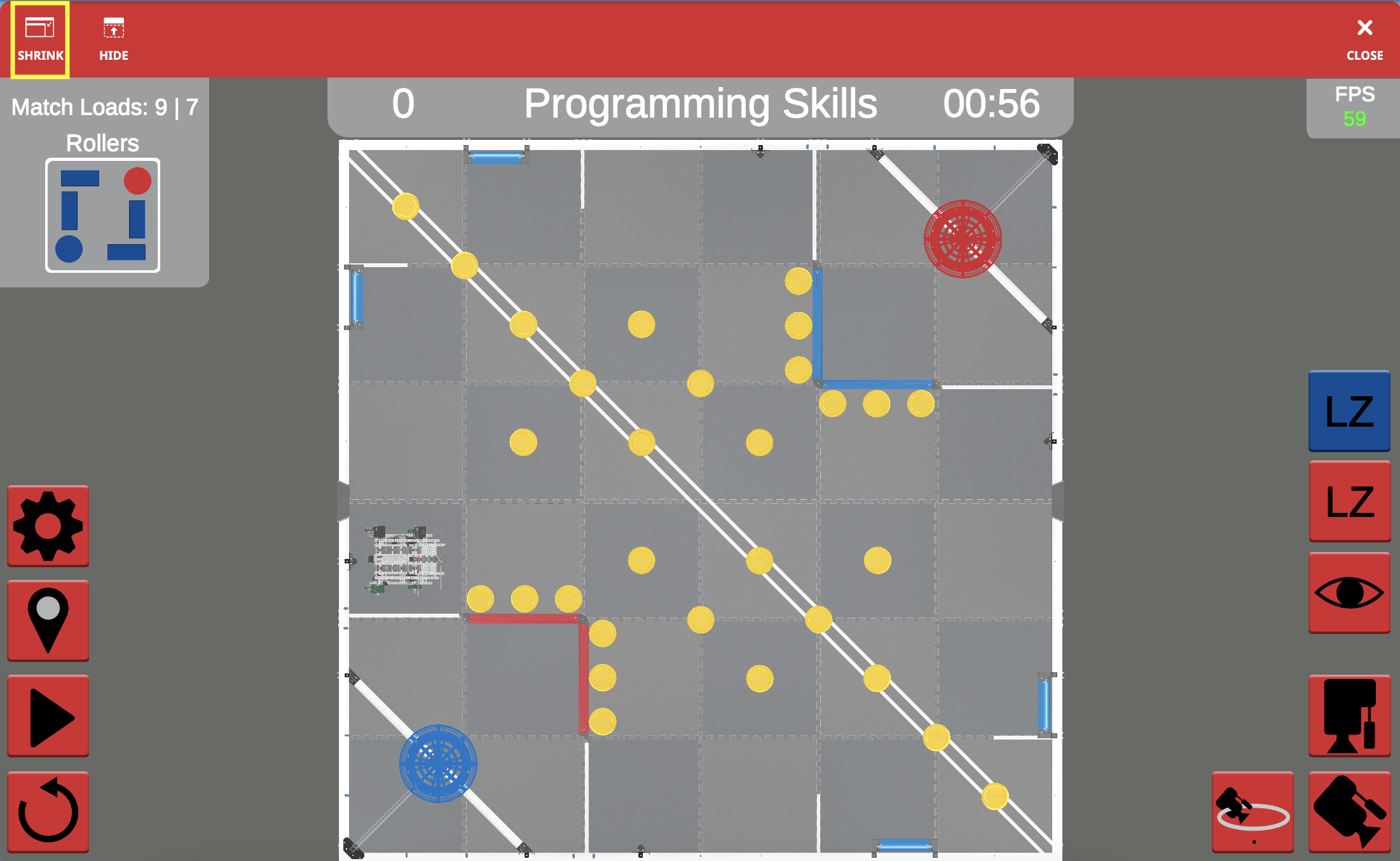Switch to the chase camera view
This screenshot has width=1400, height=861.
pos(1349,812)
